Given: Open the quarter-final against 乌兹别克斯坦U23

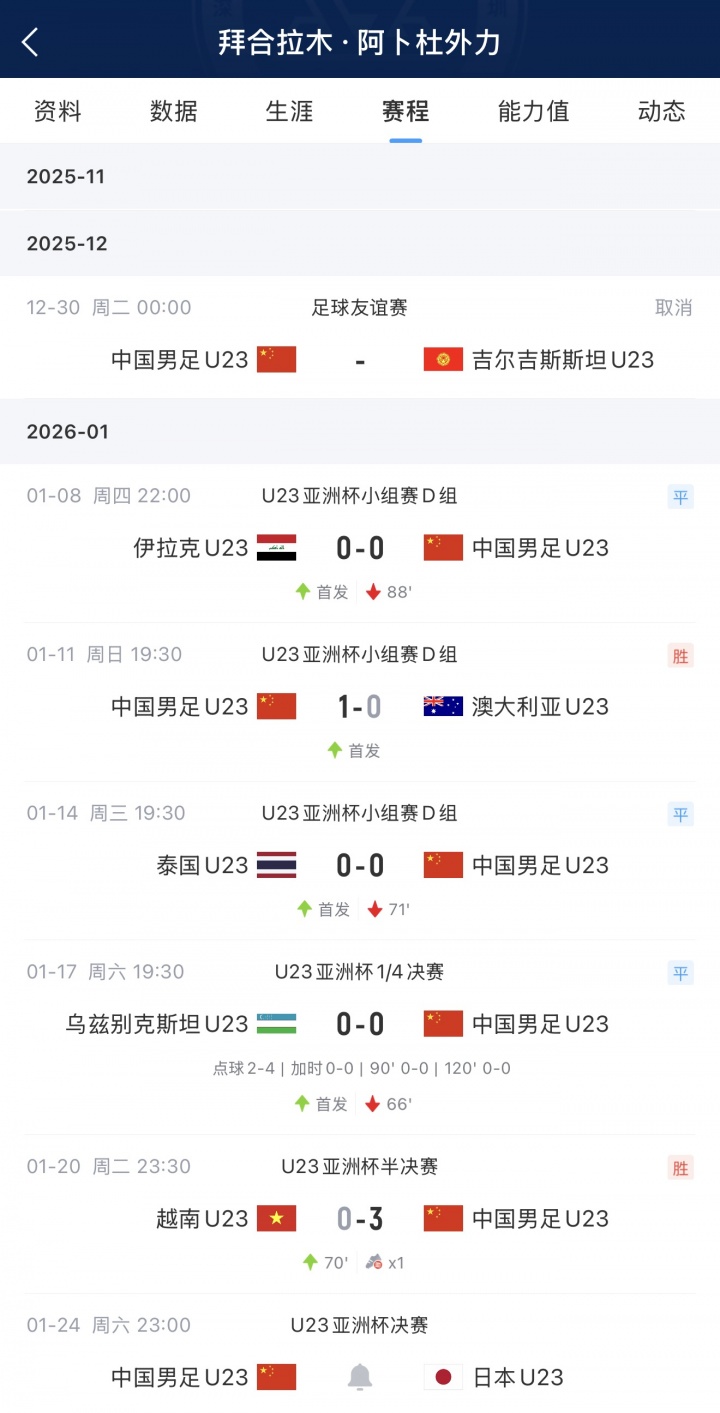Looking at the screenshot, I should point(360,1024).
